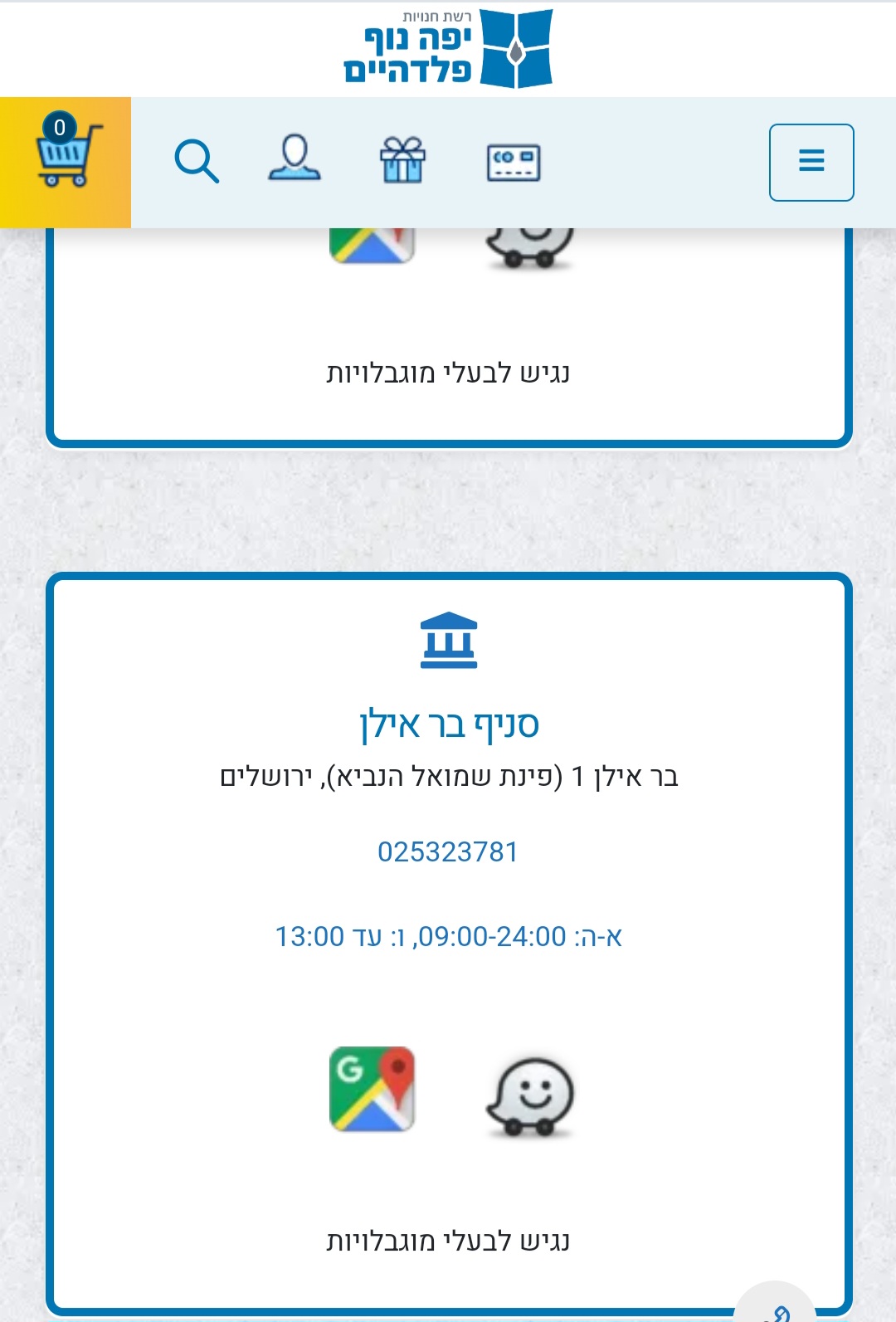This screenshot has height=1322, width=896.
Task: Open Google Maps for the Bar Ilan branch
Action: coord(373,1092)
